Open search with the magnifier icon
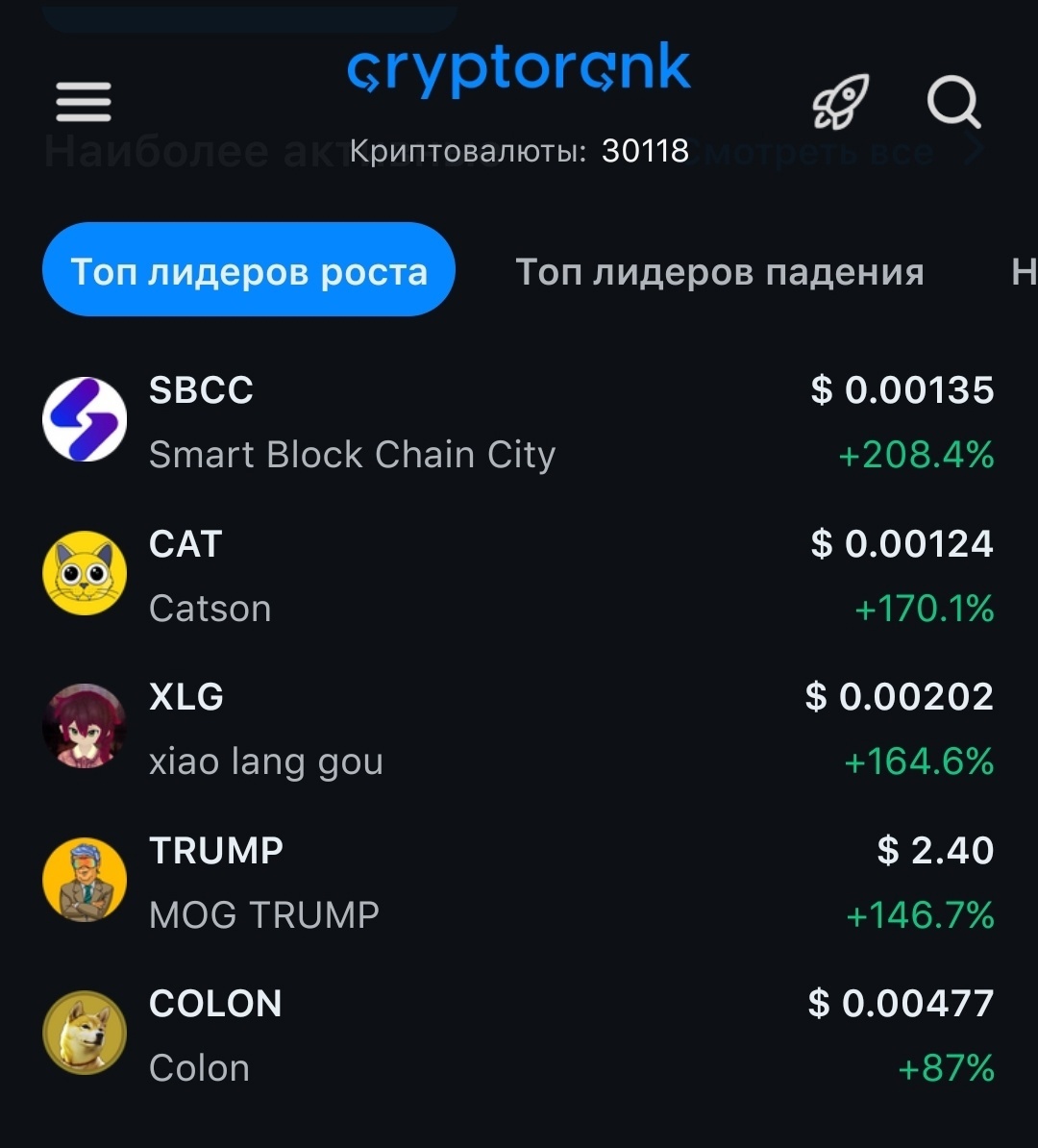 [953, 102]
